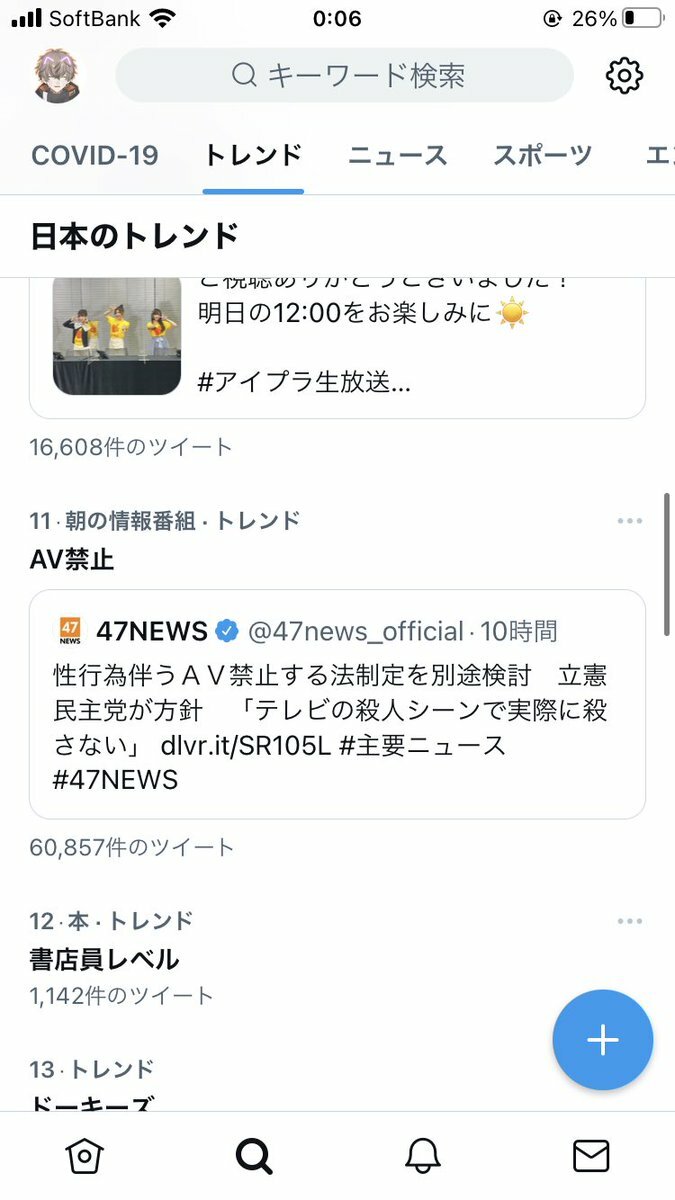Go to the home timeline tab

tap(84, 1156)
